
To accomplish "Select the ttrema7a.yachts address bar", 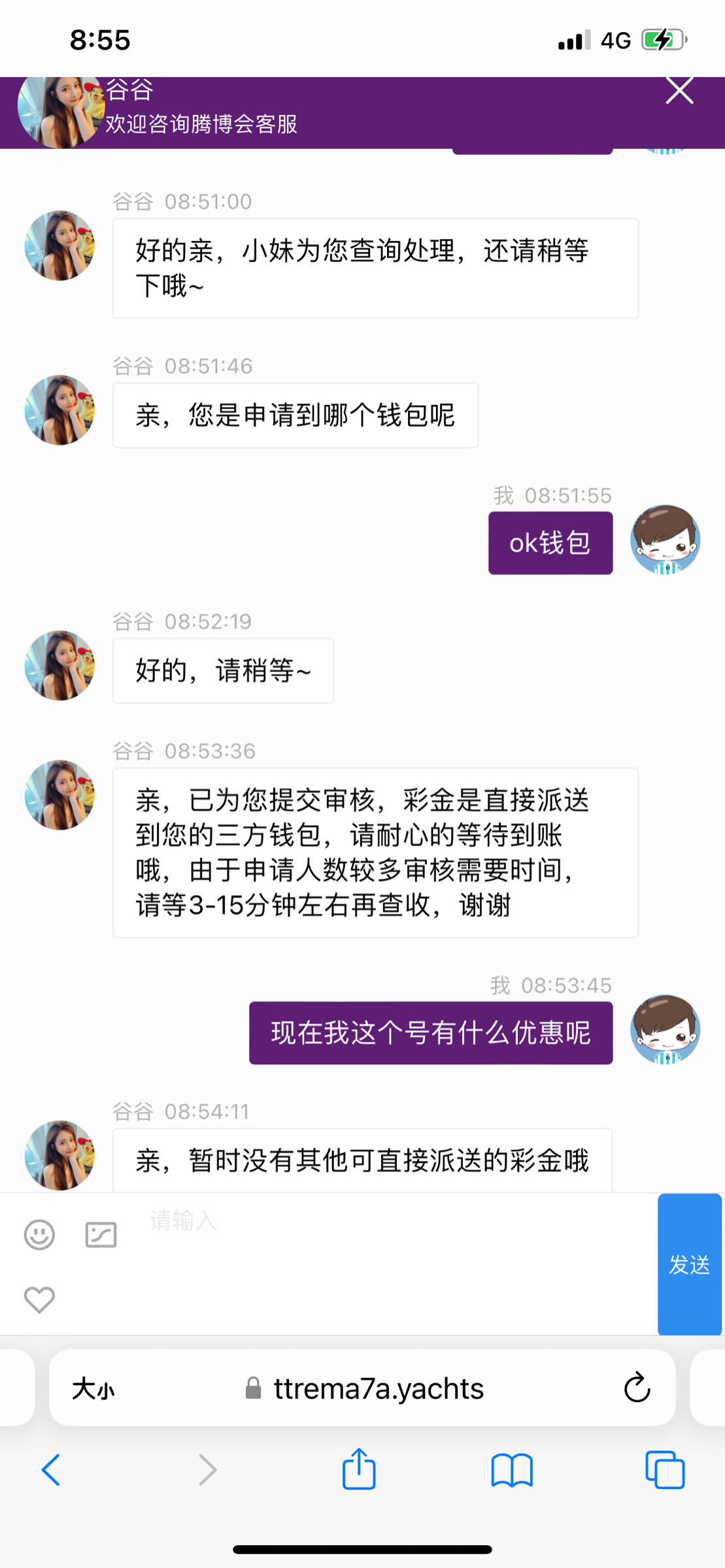I will [378, 1388].
